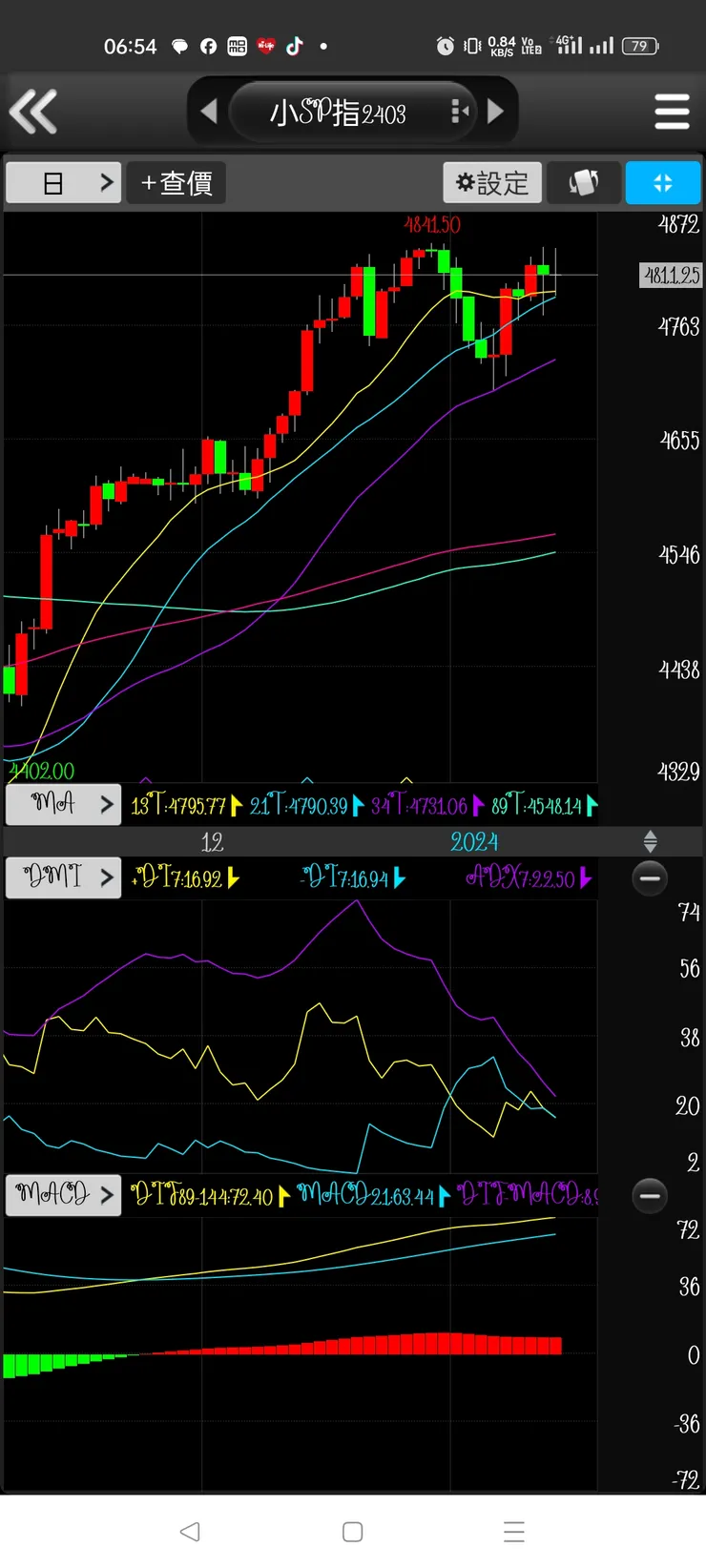Image resolution: width=706 pixels, height=1568 pixels.
Task: Tap the +查價 button
Action: coord(176,183)
